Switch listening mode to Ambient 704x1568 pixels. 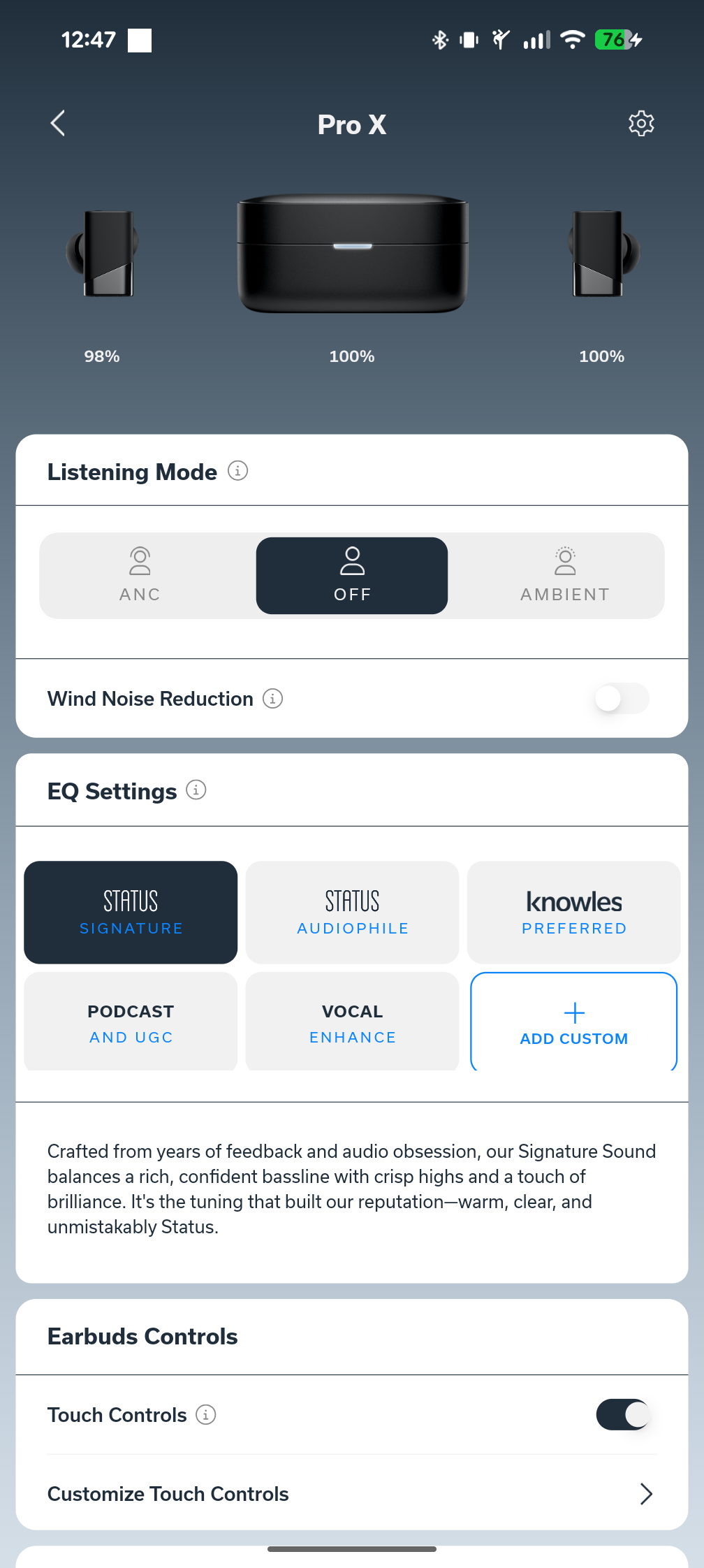pos(564,575)
